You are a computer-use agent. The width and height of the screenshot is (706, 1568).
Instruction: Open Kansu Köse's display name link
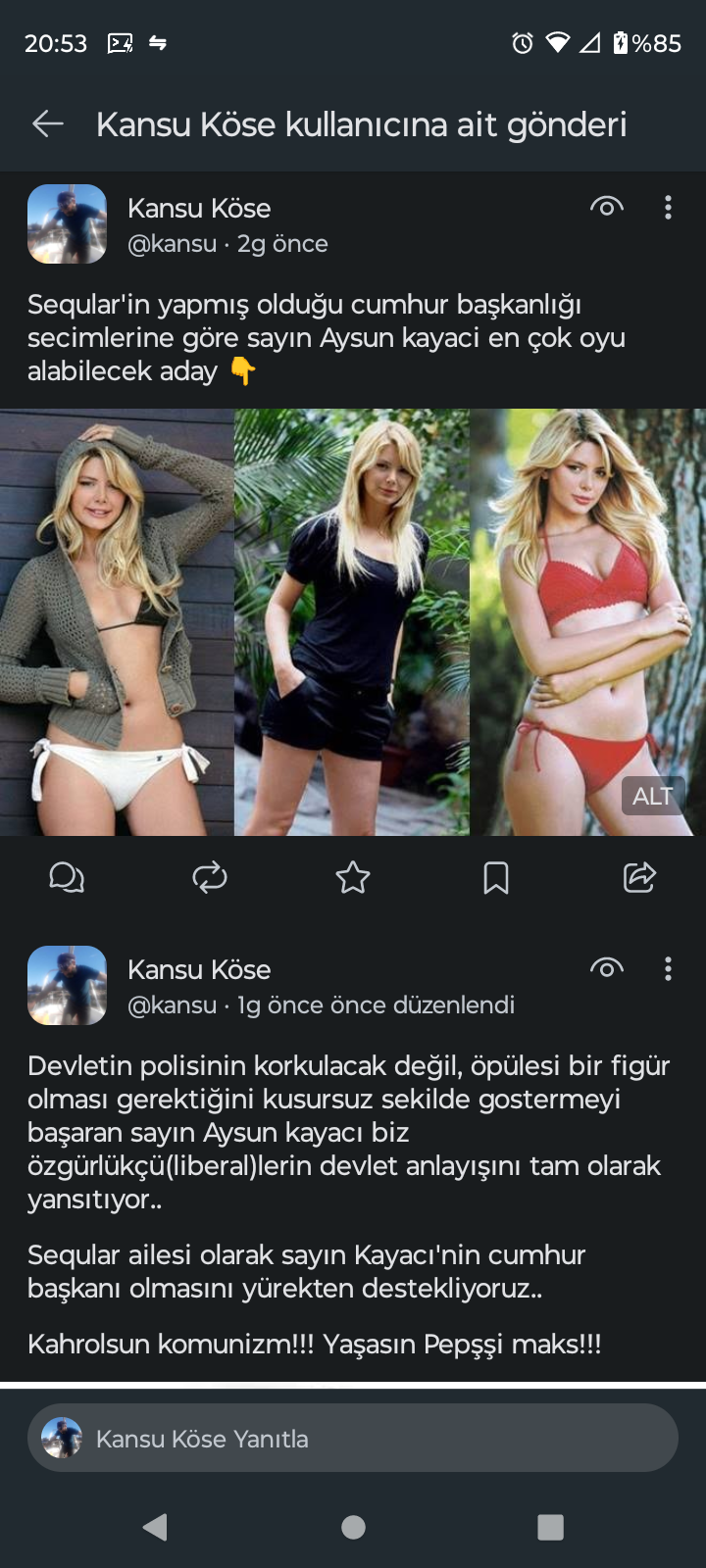[199, 208]
